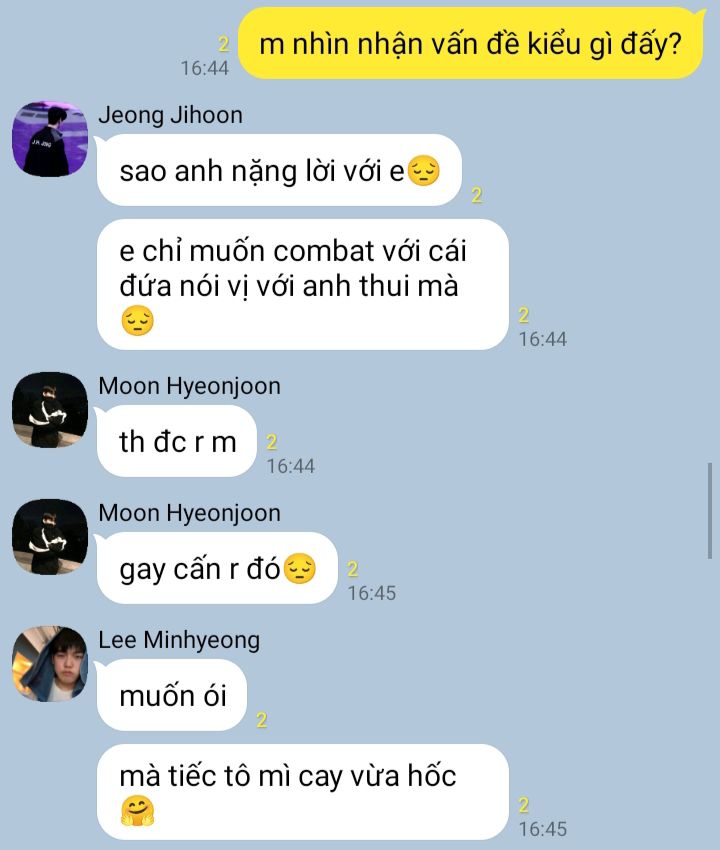Tap Moon Hyeonjoon's avatar beside "gay cấn r đó"
This screenshot has height=850, width=720.
(50, 537)
